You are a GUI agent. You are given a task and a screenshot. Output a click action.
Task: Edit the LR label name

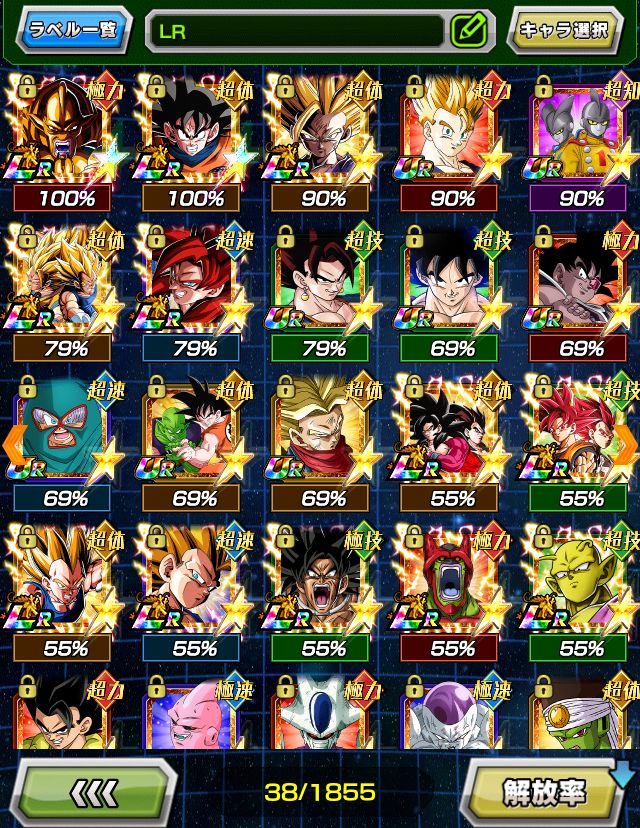click(468, 30)
